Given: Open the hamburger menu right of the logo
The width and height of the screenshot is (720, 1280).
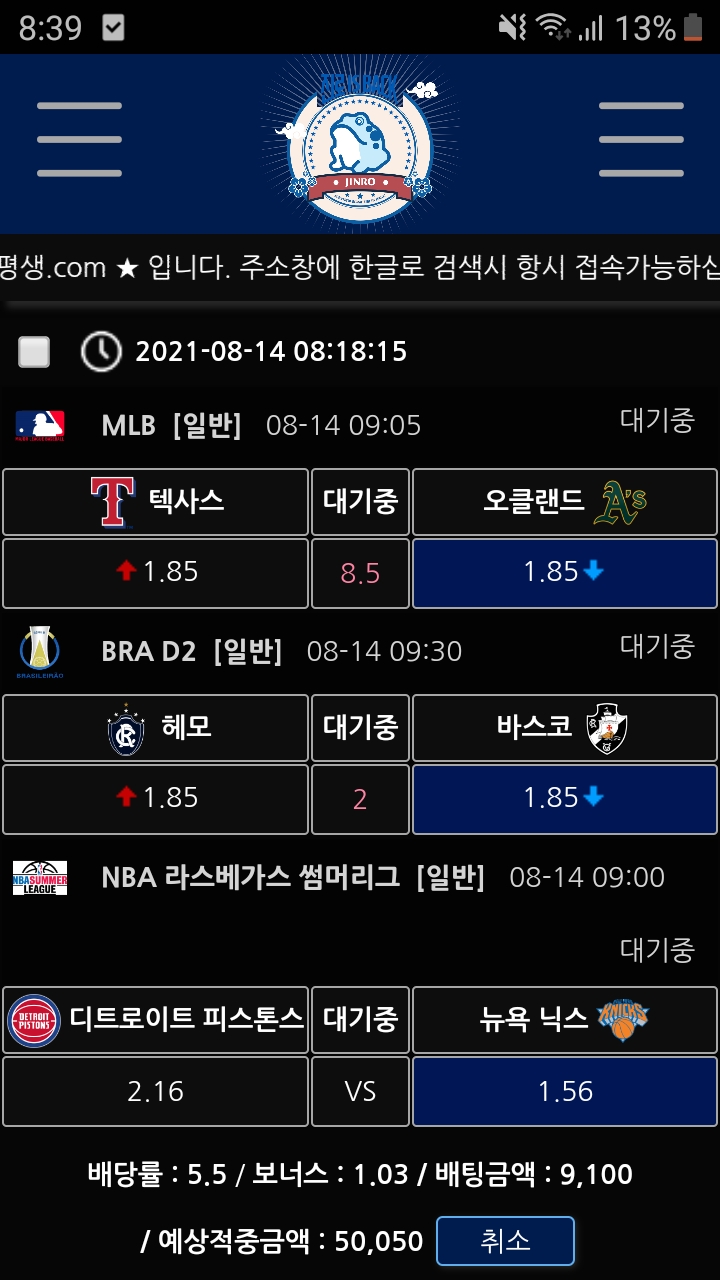Looking at the screenshot, I should [x=641, y=139].
